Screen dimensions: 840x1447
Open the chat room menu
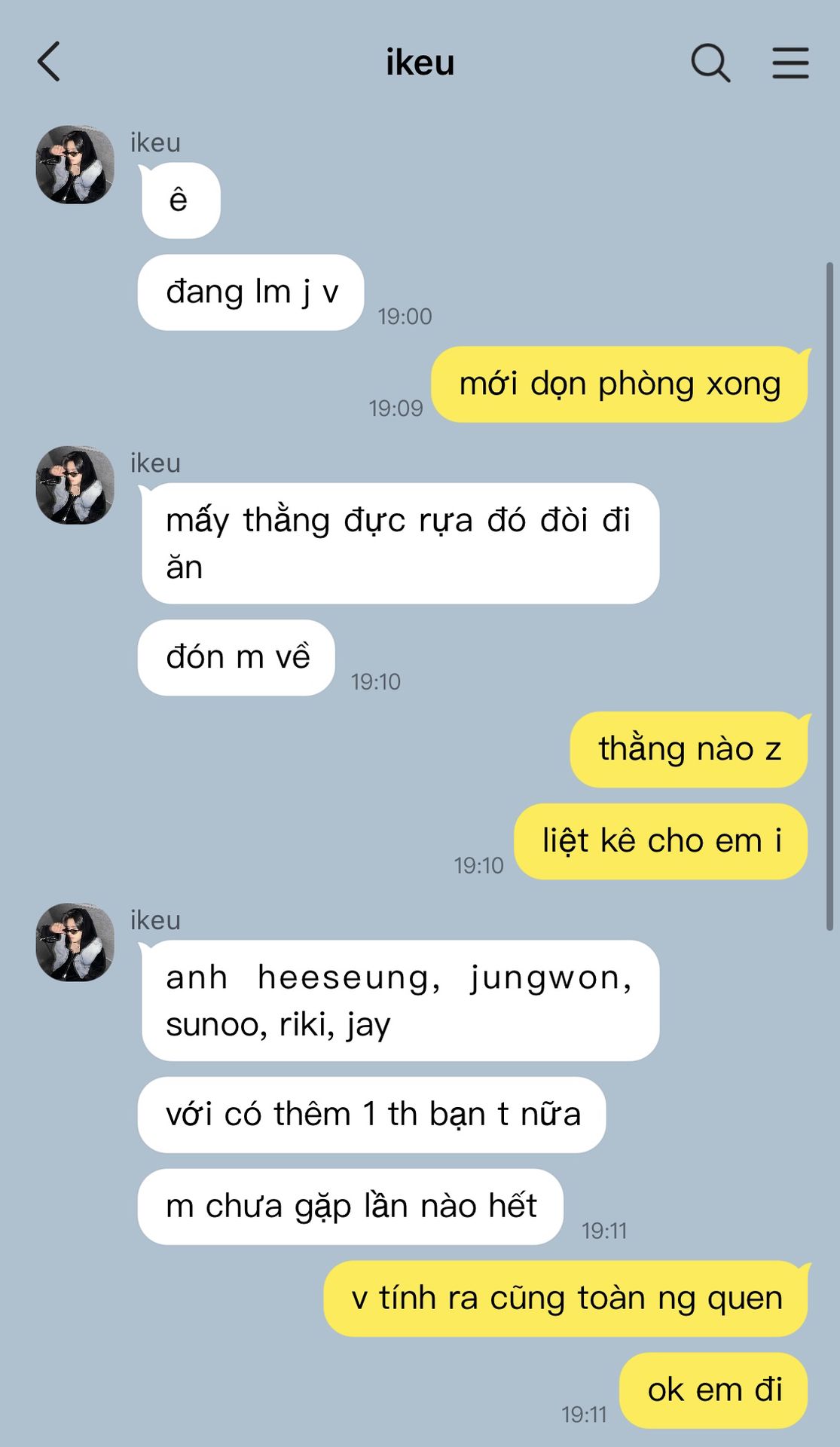[790, 62]
